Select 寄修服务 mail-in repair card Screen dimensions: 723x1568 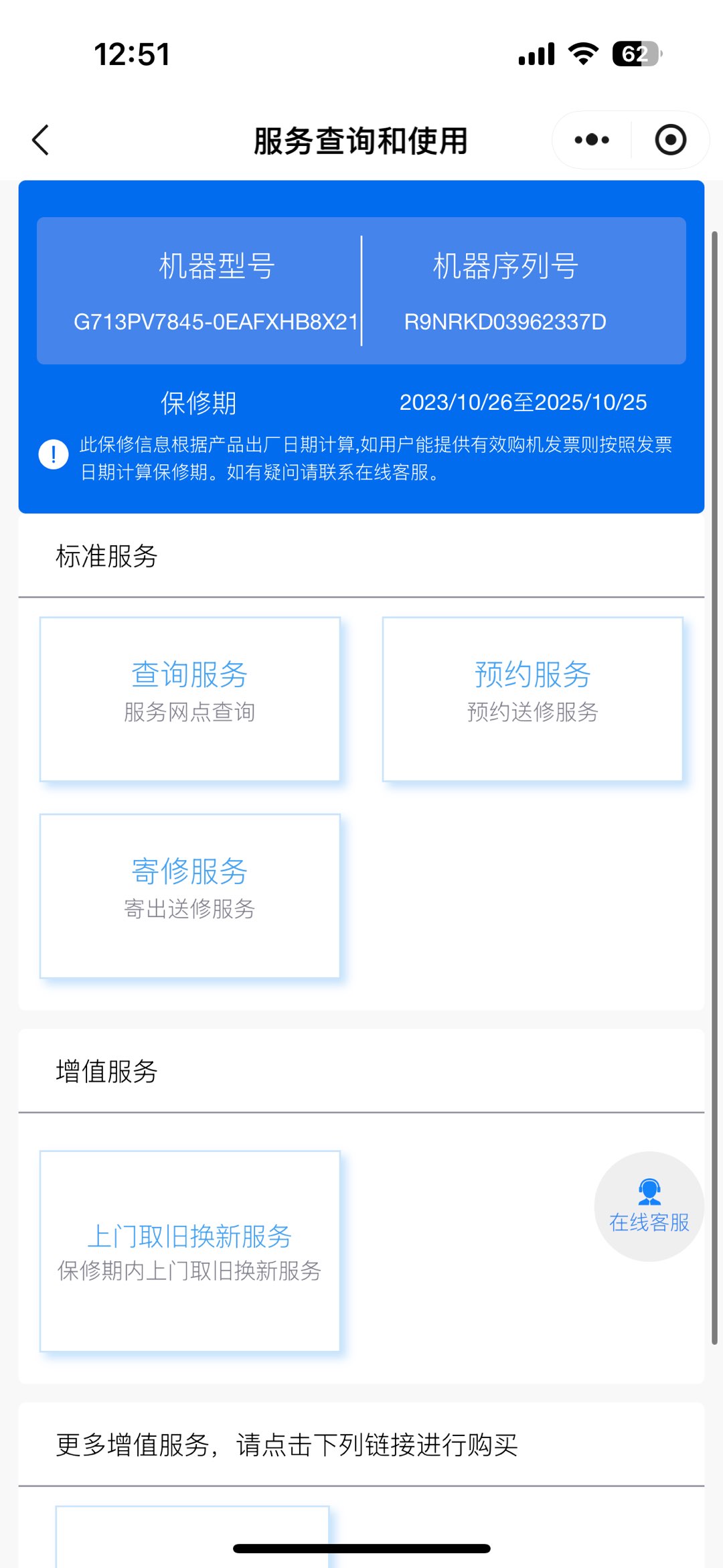coord(190,896)
